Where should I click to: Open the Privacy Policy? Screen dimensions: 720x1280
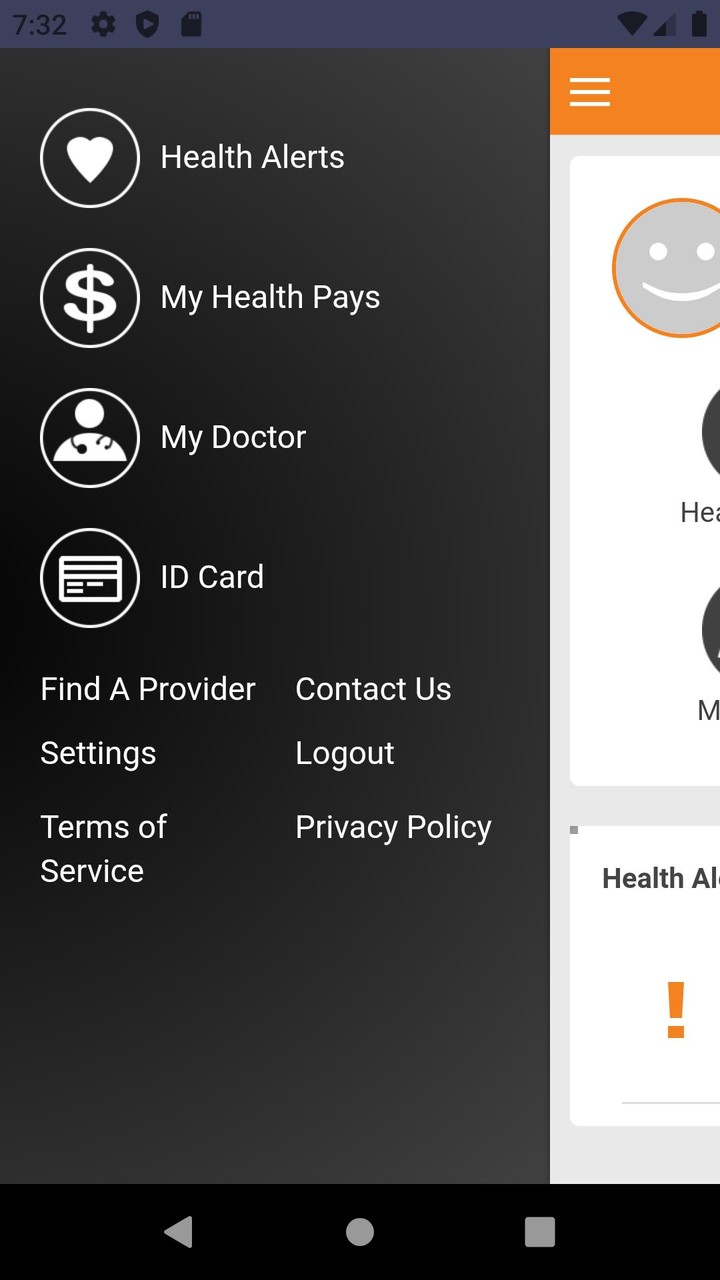point(393,826)
